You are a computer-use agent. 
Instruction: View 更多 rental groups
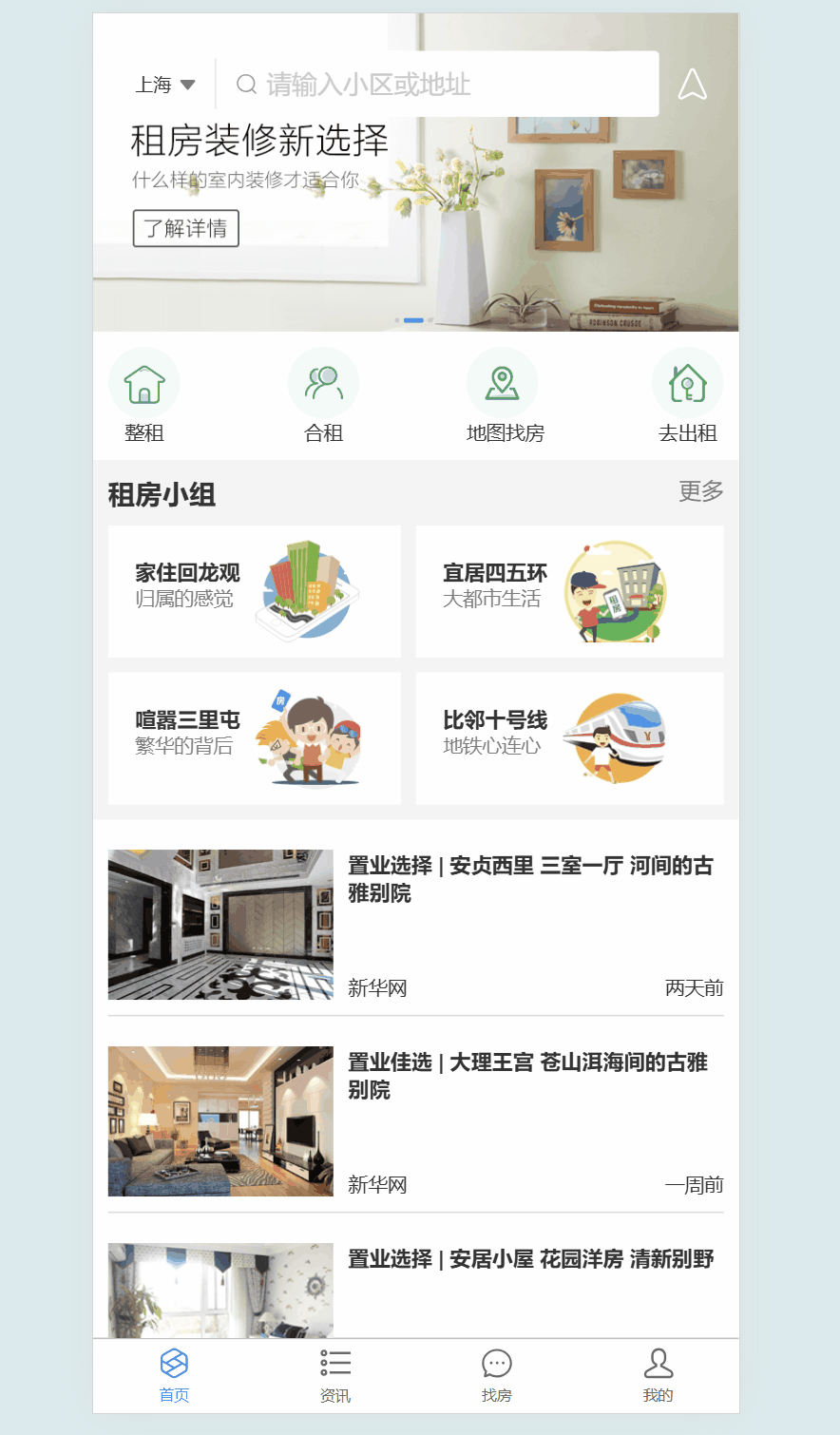(700, 491)
